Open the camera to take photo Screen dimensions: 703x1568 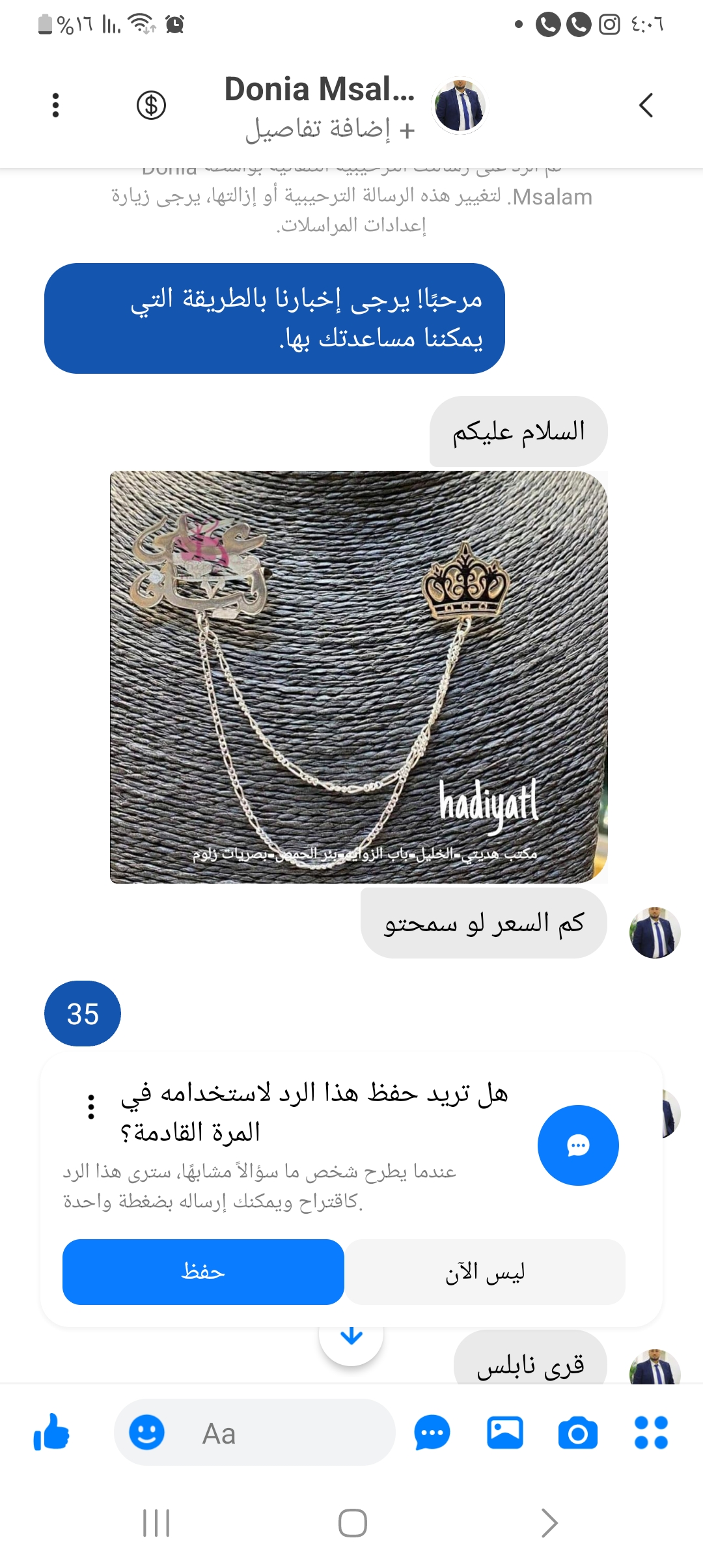click(577, 1433)
